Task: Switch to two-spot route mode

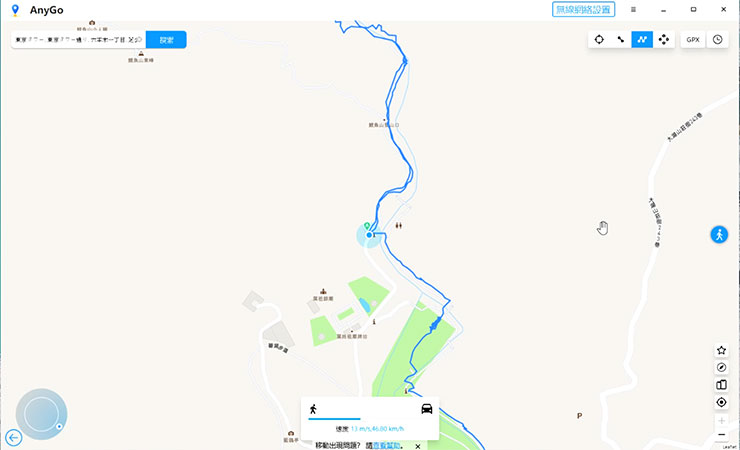Action: (x=621, y=40)
